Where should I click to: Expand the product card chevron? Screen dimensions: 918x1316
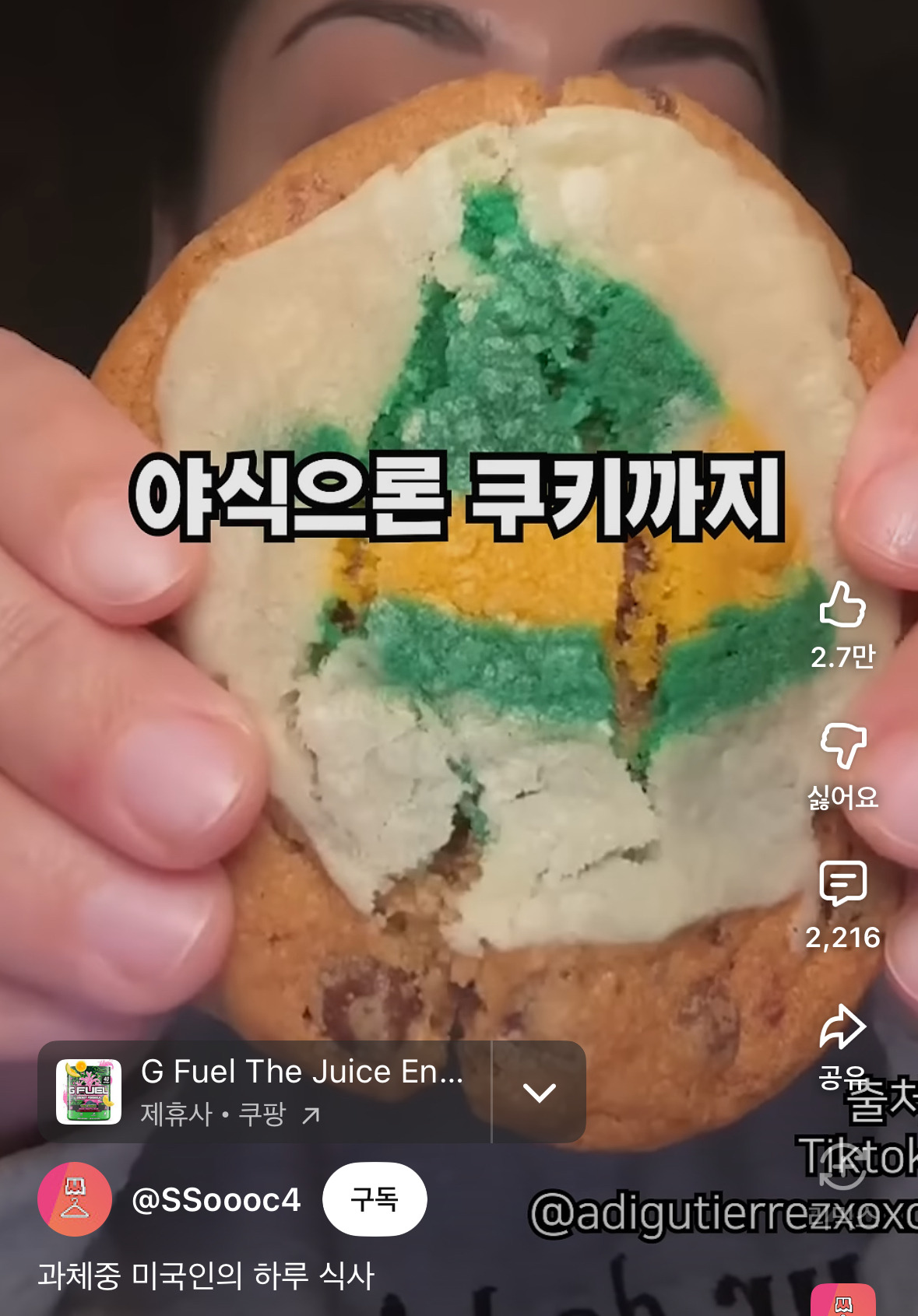click(x=540, y=1092)
